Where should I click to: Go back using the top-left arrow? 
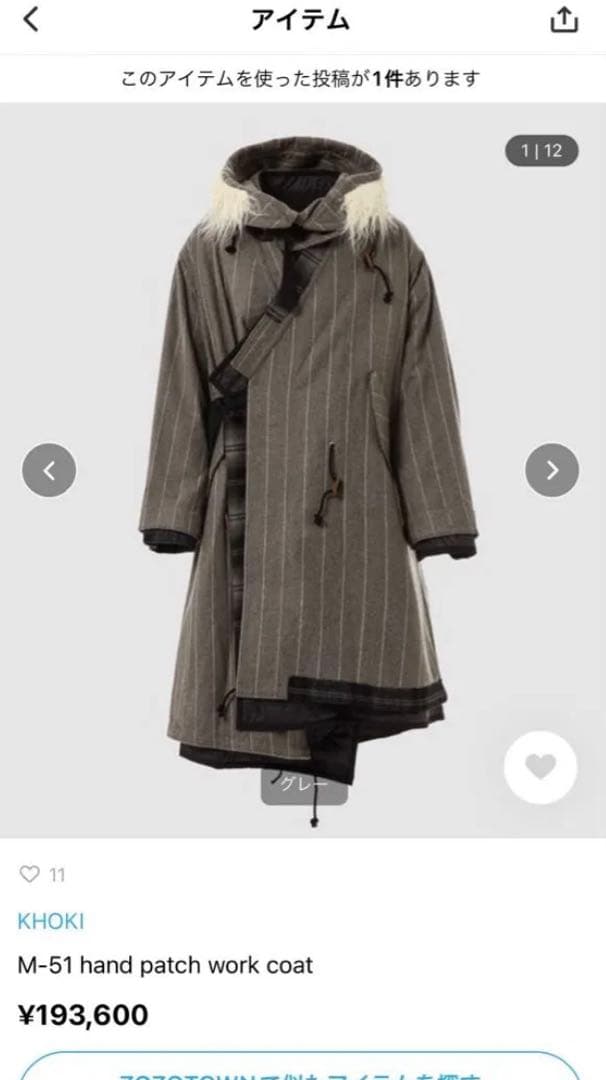tap(31, 20)
